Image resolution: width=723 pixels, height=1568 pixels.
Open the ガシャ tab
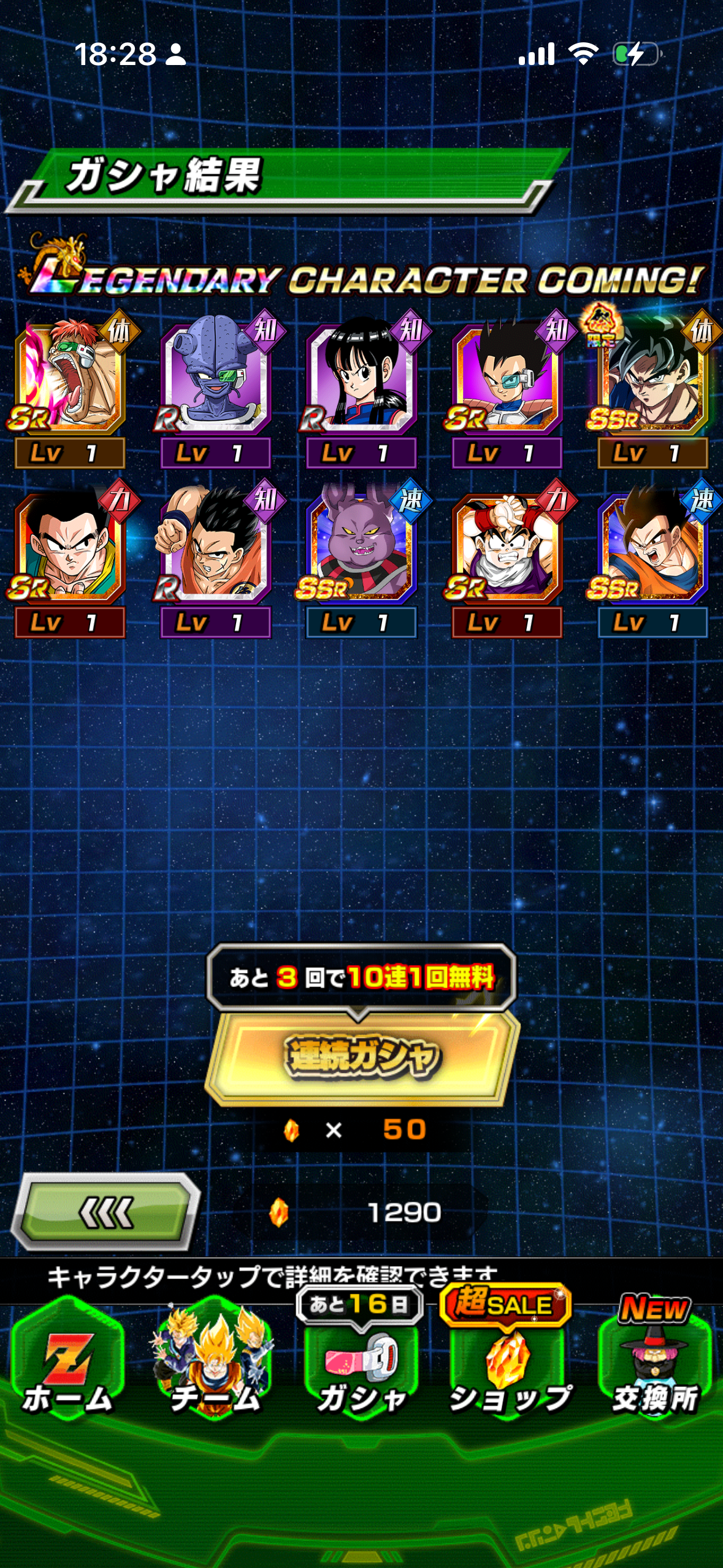coord(362,1363)
